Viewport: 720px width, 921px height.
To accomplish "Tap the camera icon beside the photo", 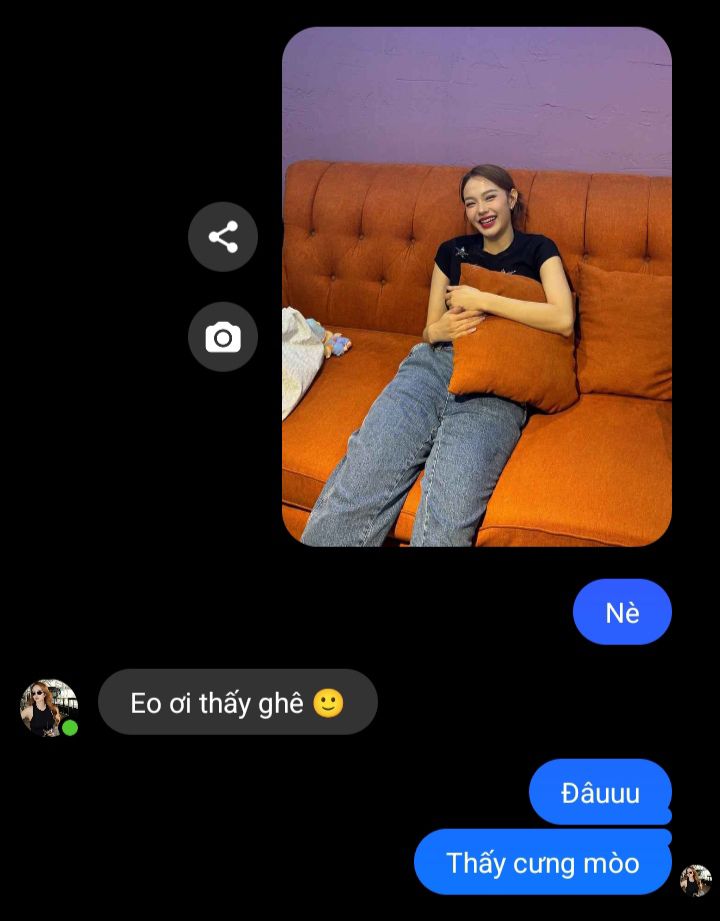I will (223, 337).
